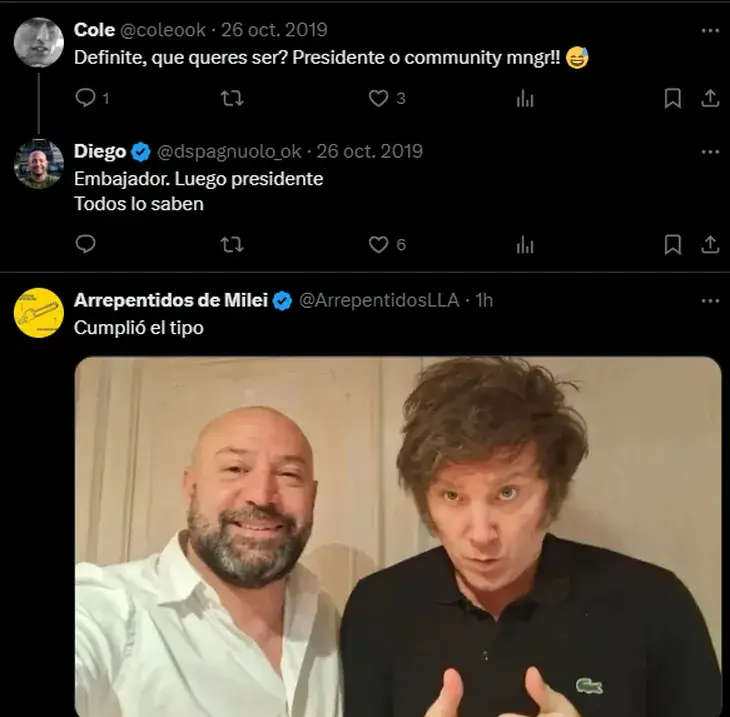The image size is (730, 717).
Task: Open Cole's profile avatar
Action: point(39,41)
